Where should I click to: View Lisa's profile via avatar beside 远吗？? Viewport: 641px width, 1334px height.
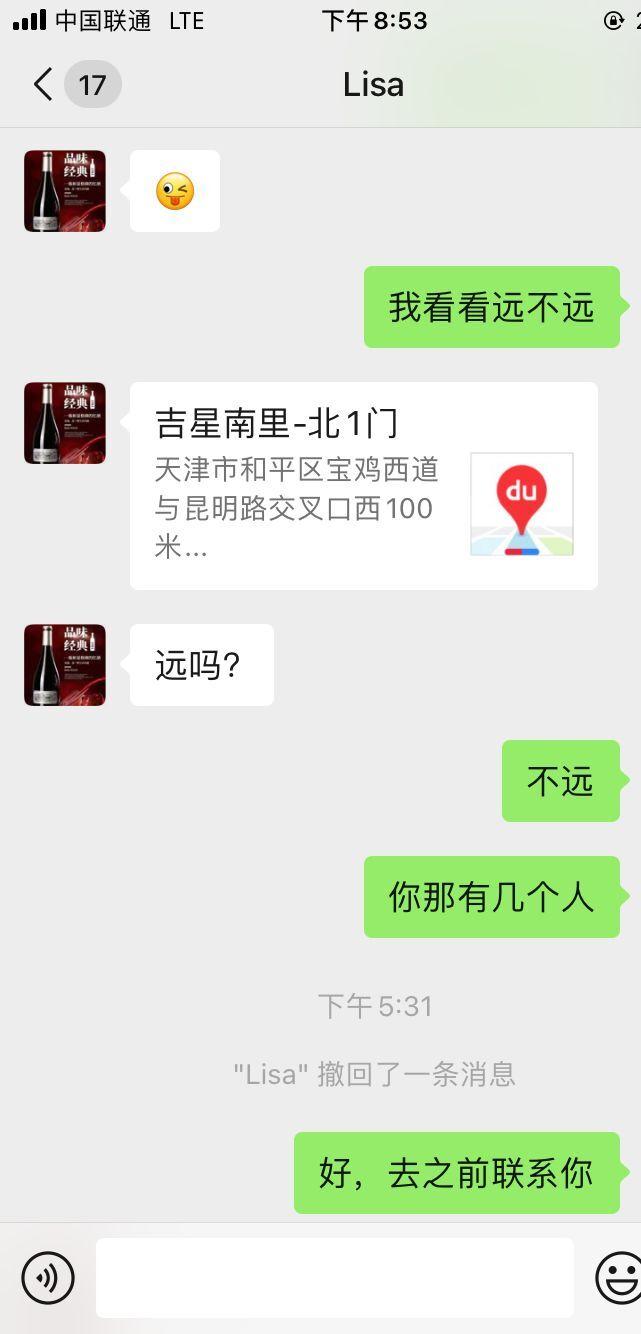coord(65,665)
